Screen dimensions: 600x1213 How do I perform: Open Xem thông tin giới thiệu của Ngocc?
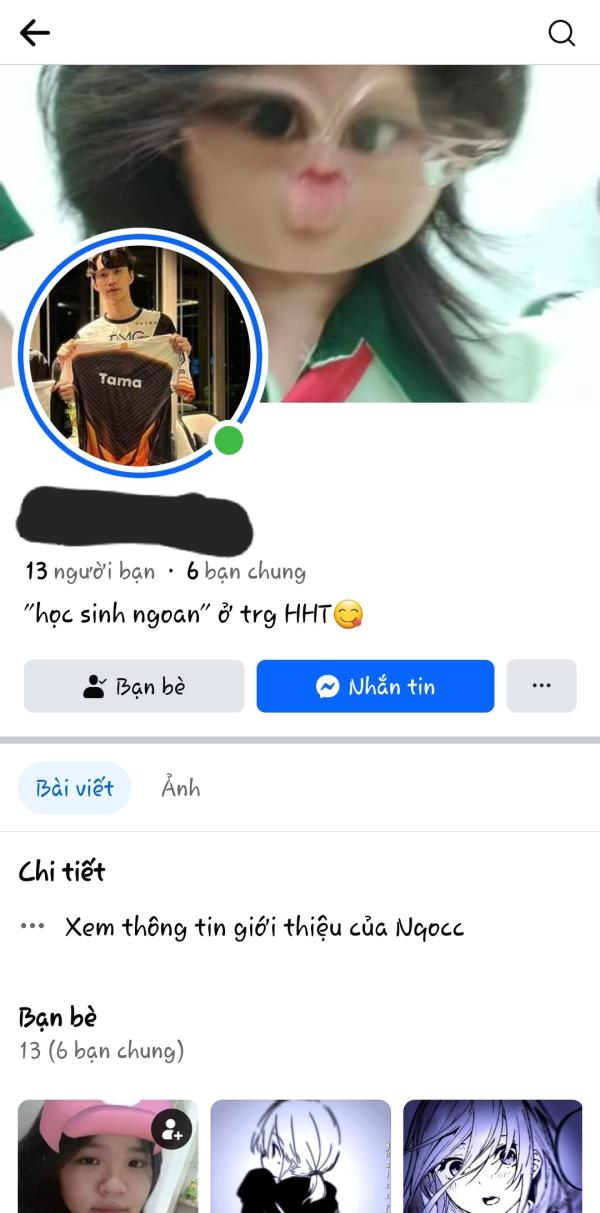pyautogui.click(x=264, y=927)
